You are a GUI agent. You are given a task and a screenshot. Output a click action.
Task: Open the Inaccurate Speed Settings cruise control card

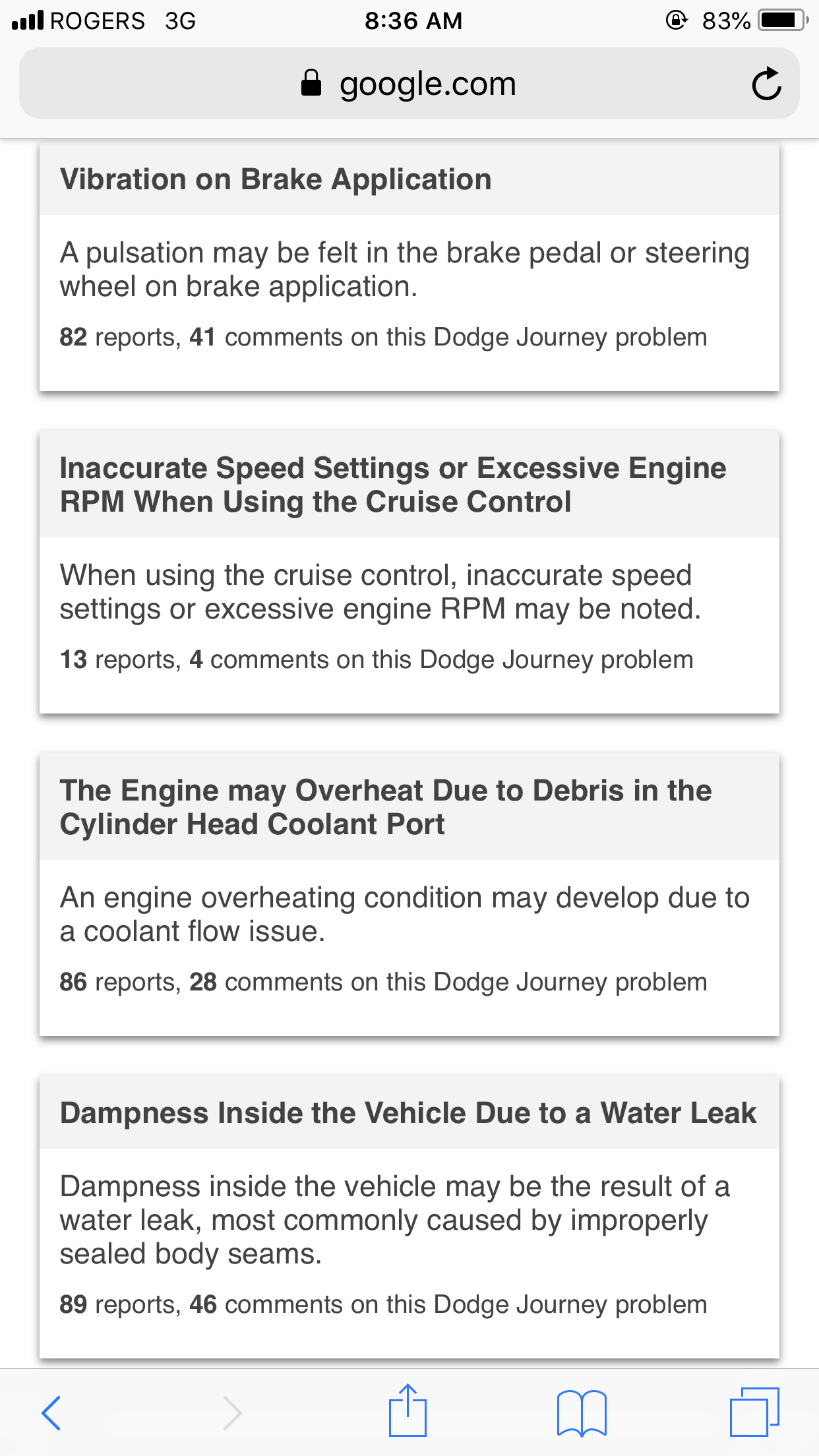click(409, 572)
